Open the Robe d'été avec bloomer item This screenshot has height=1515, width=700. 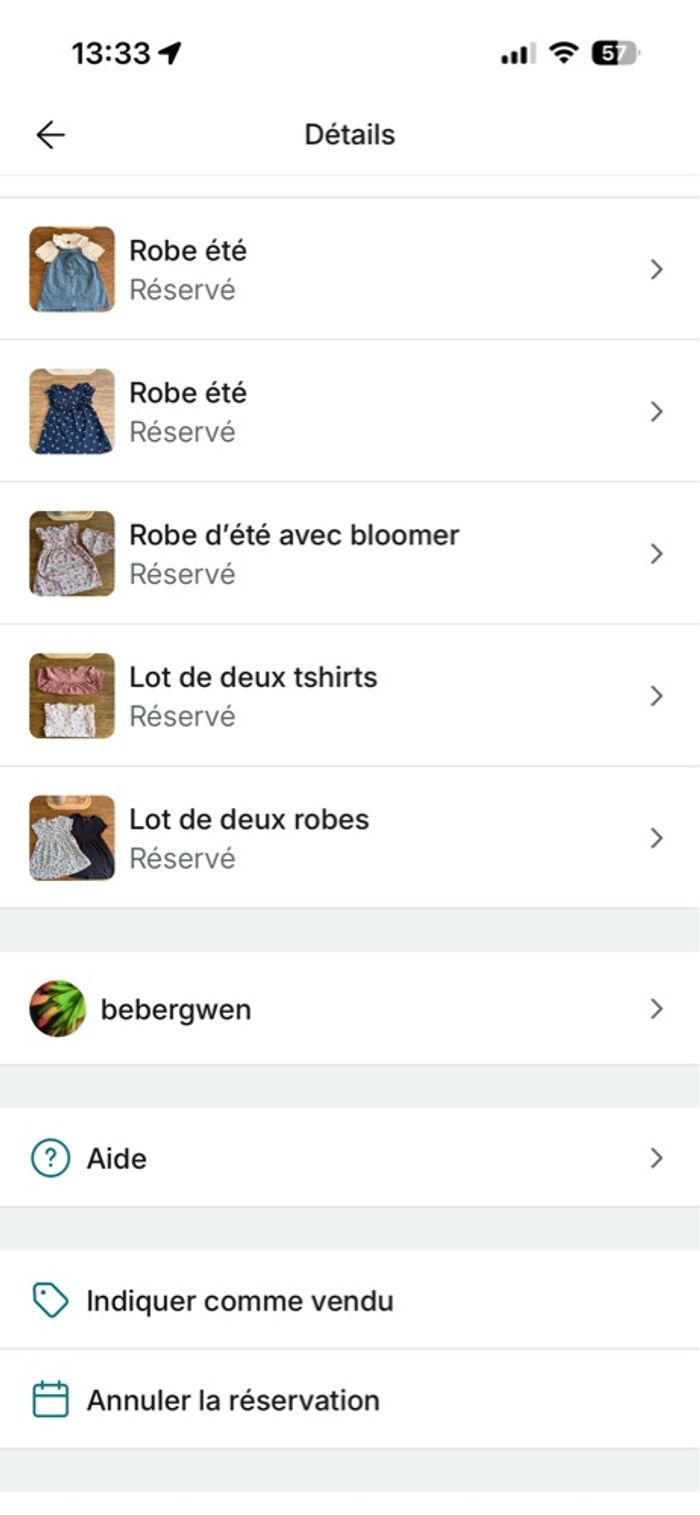point(349,553)
